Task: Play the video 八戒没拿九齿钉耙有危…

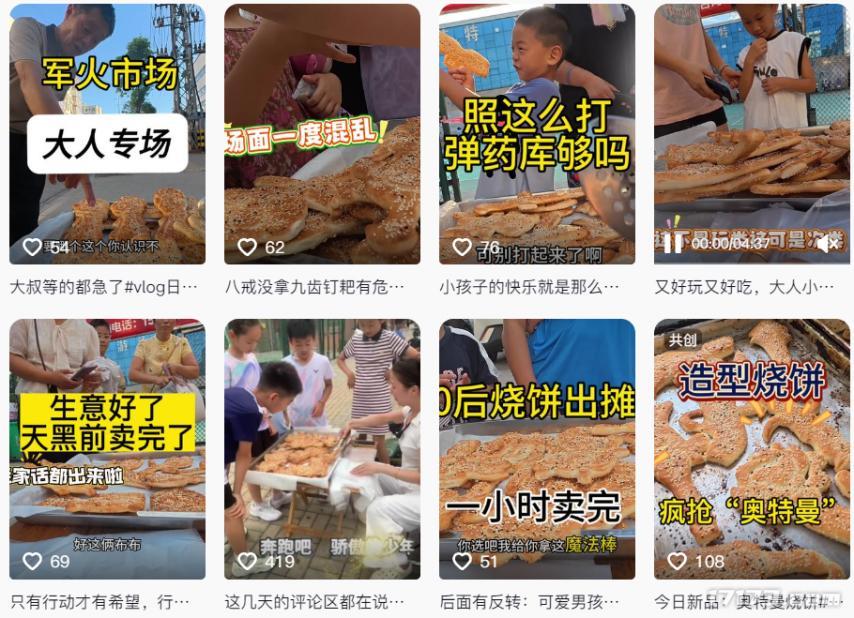Action: pos(321,134)
